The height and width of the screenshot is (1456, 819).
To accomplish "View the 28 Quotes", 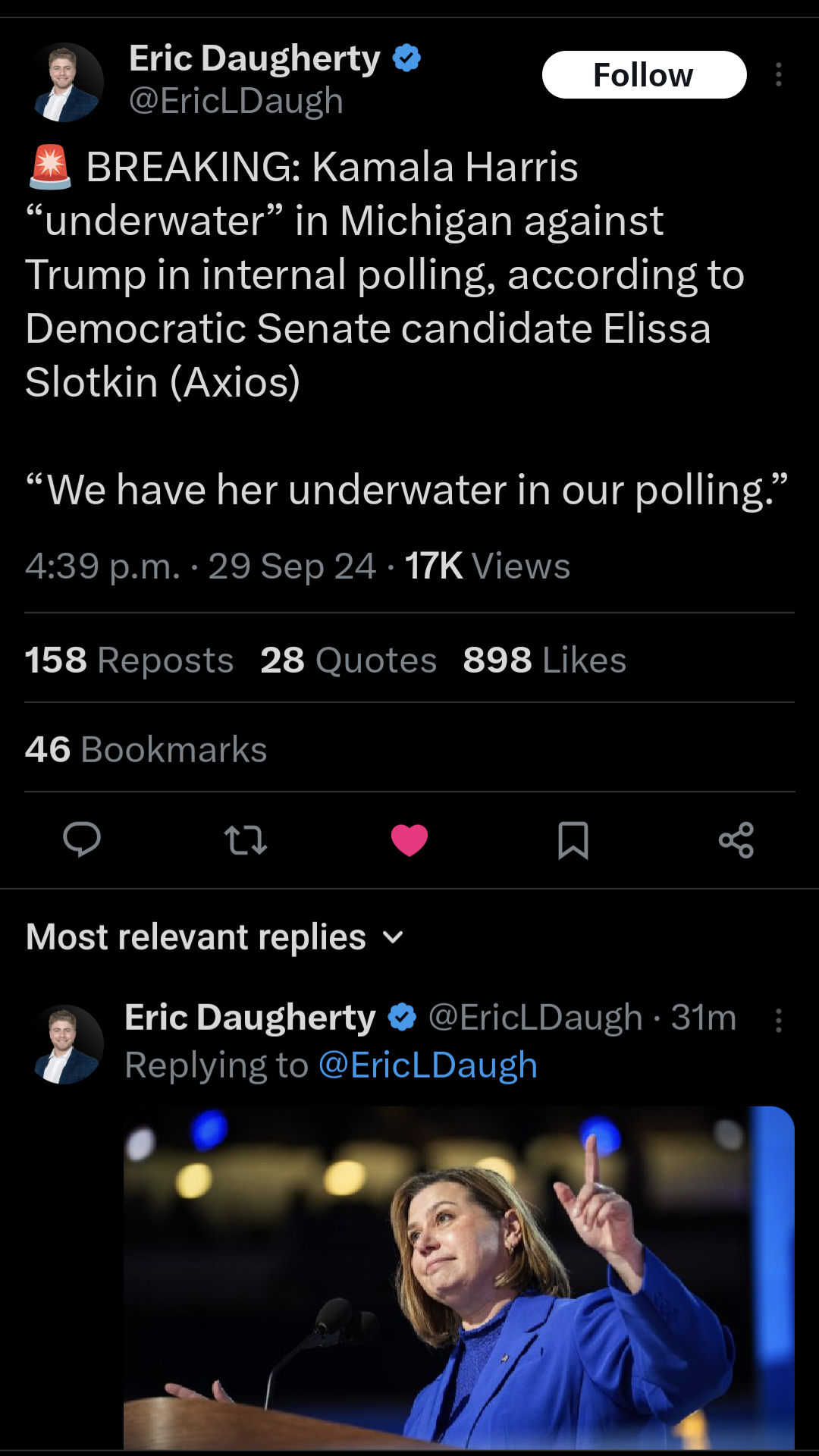I will [349, 660].
